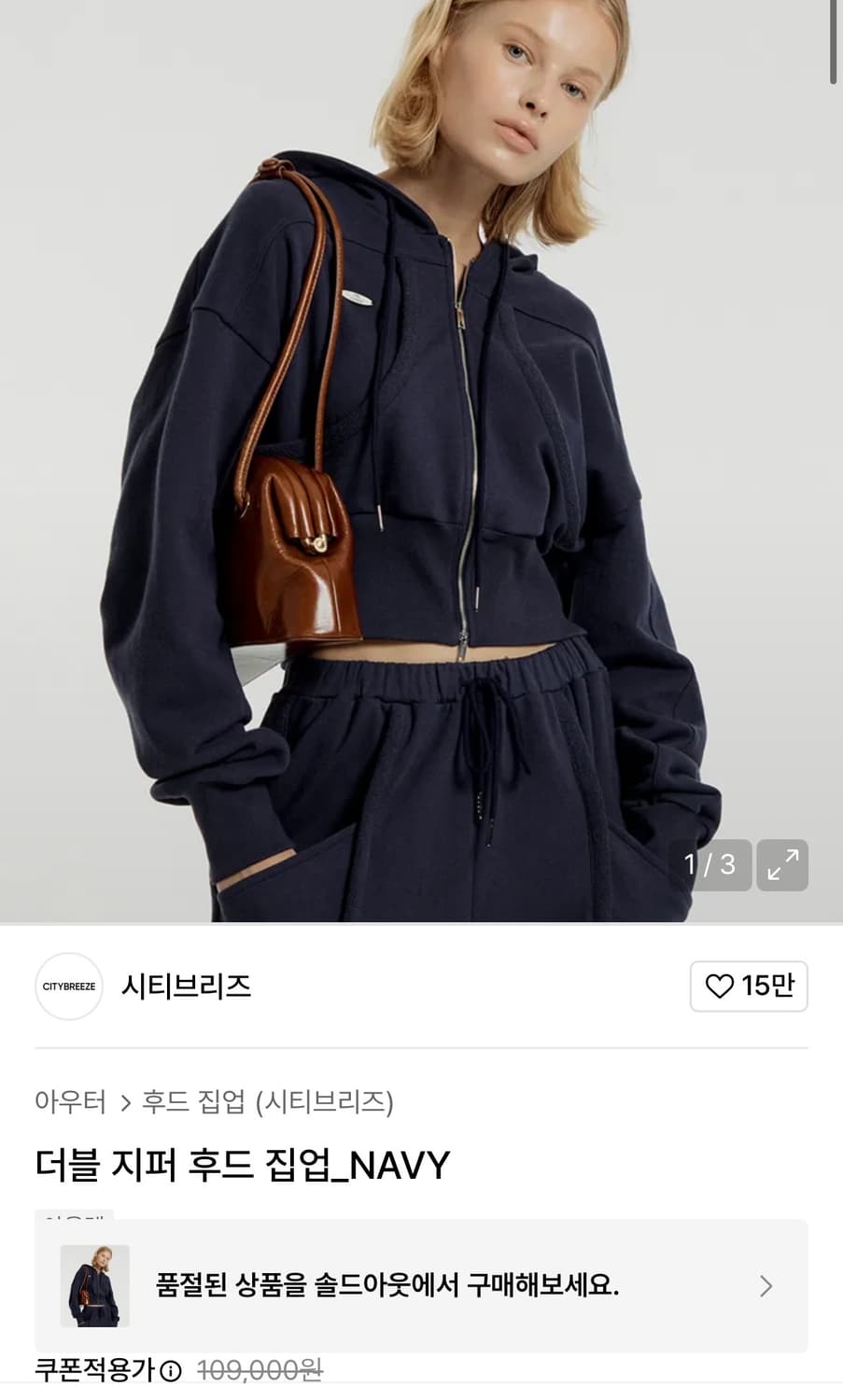Tap the heart icon to favorite the brand
The width and height of the screenshot is (843, 1400).
[720, 986]
